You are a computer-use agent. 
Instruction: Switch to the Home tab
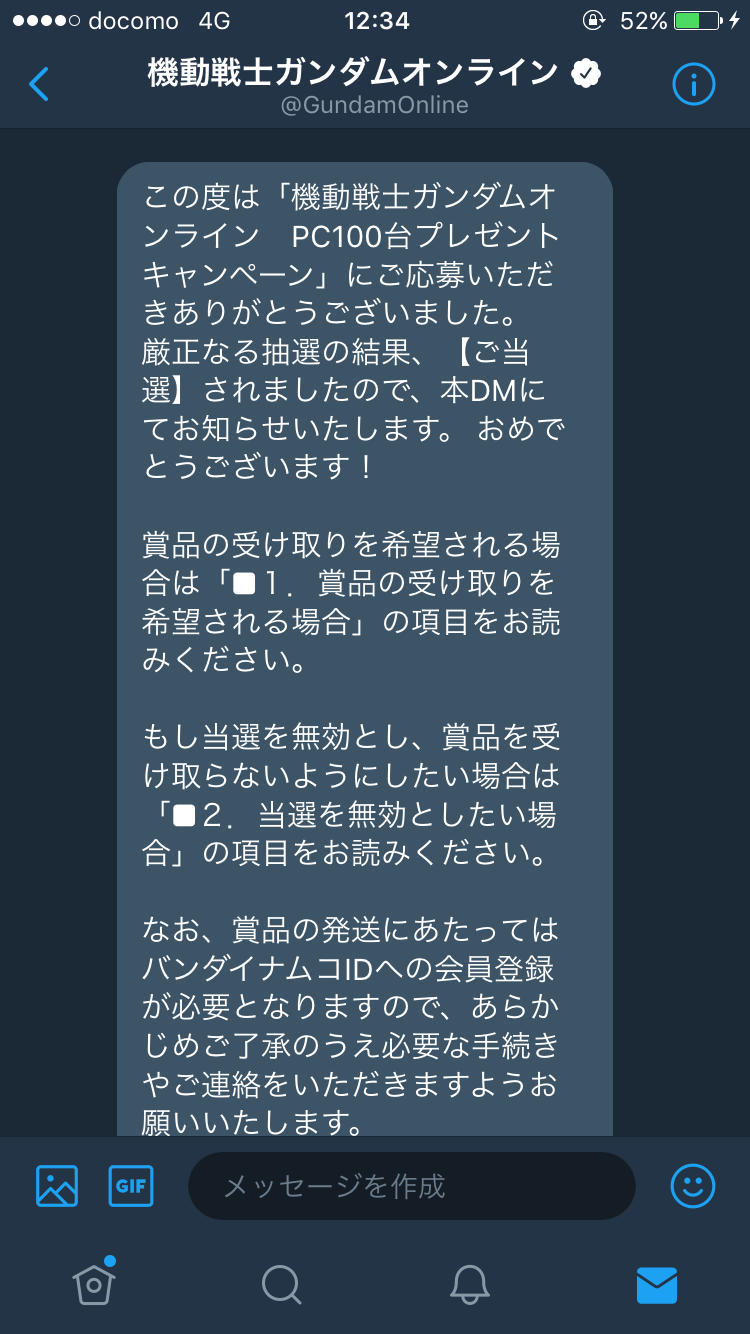click(x=94, y=1284)
